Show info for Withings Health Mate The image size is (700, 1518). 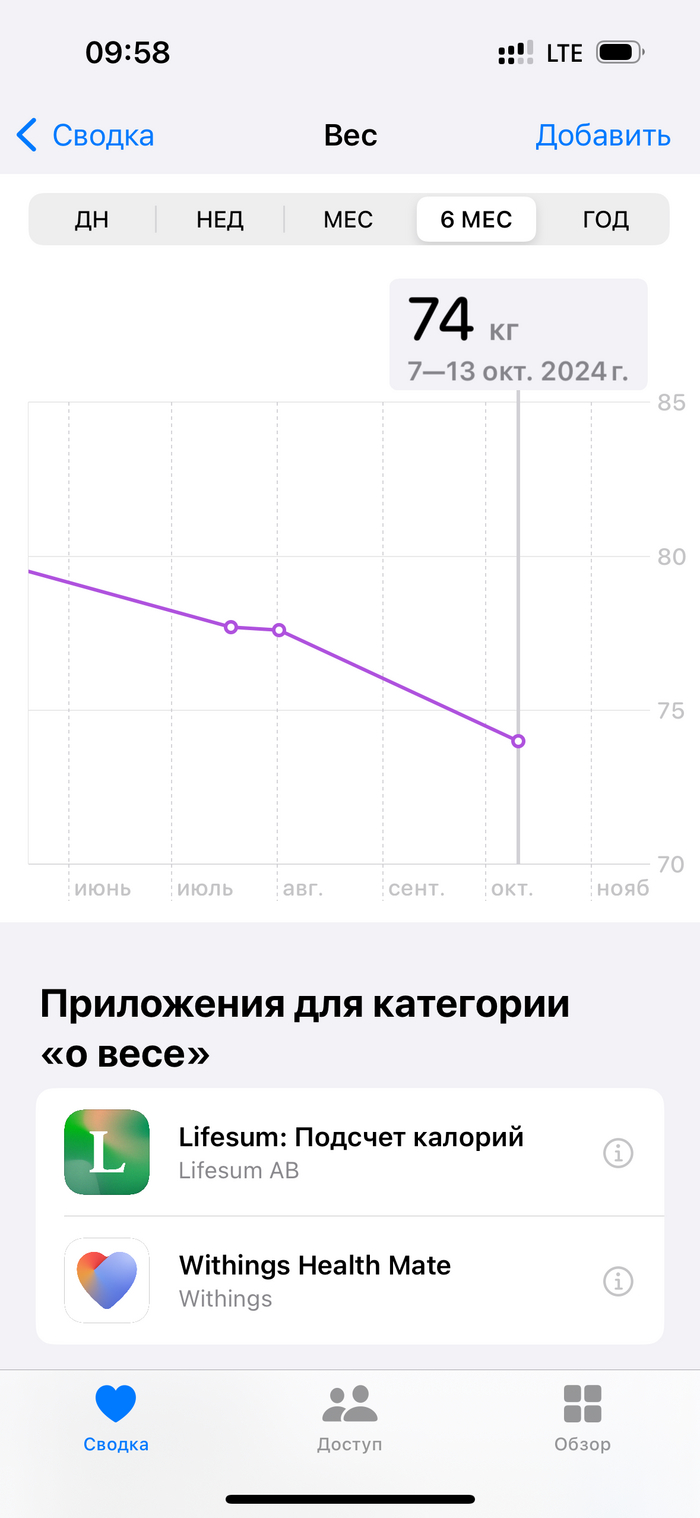pos(618,1281)
